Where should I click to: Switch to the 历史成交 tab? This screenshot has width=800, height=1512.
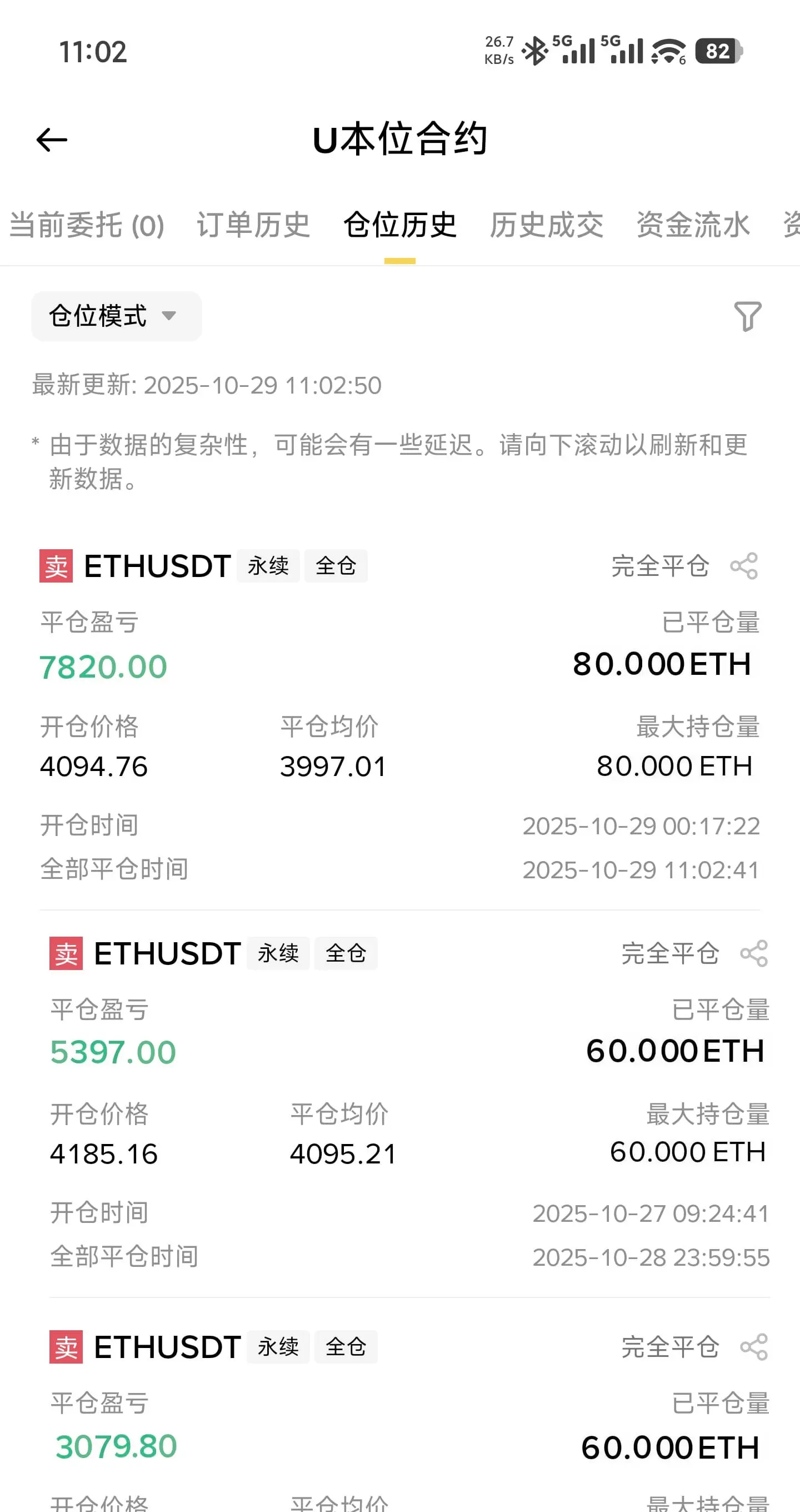(547, 225)
